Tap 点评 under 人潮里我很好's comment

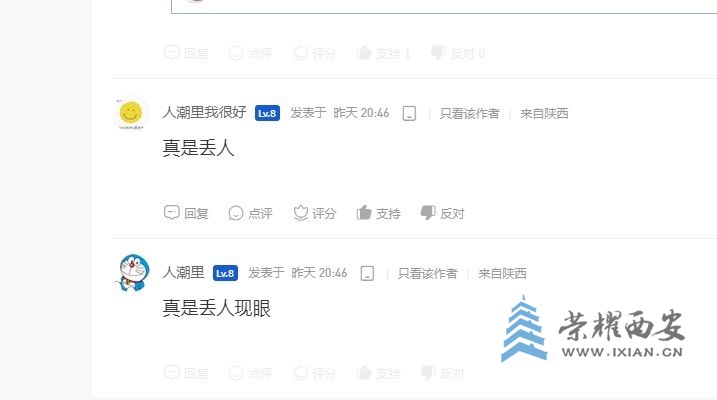tap(251, 213)
